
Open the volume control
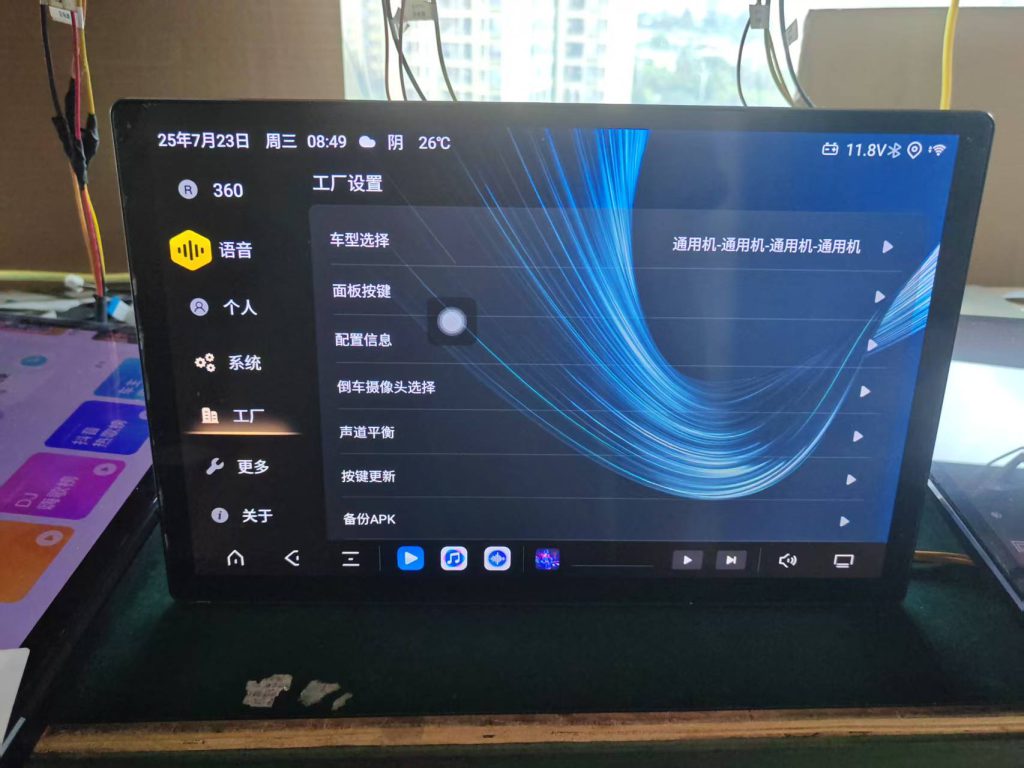pyautogui.click(x=787, y=560)
